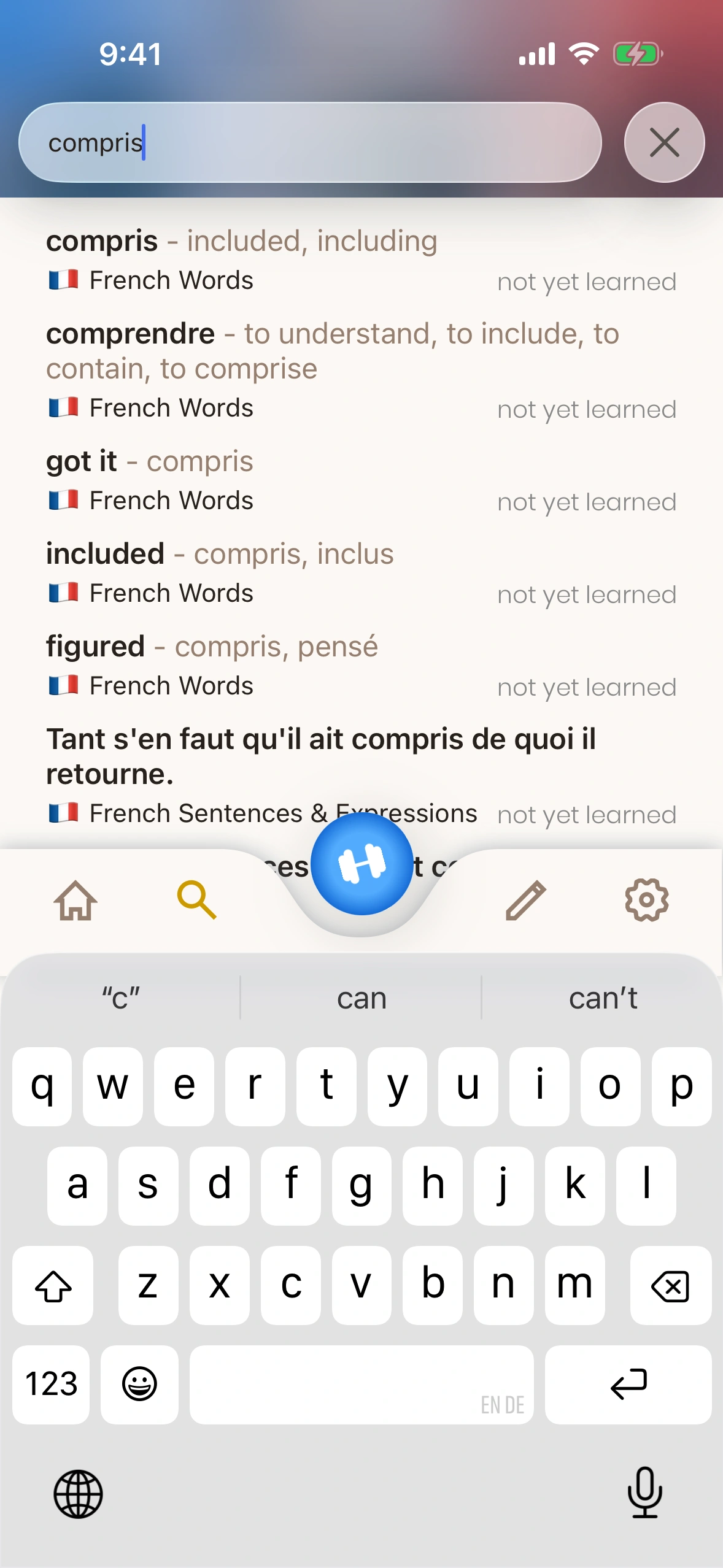Tap the return key on keyboard

point(628,1385)
